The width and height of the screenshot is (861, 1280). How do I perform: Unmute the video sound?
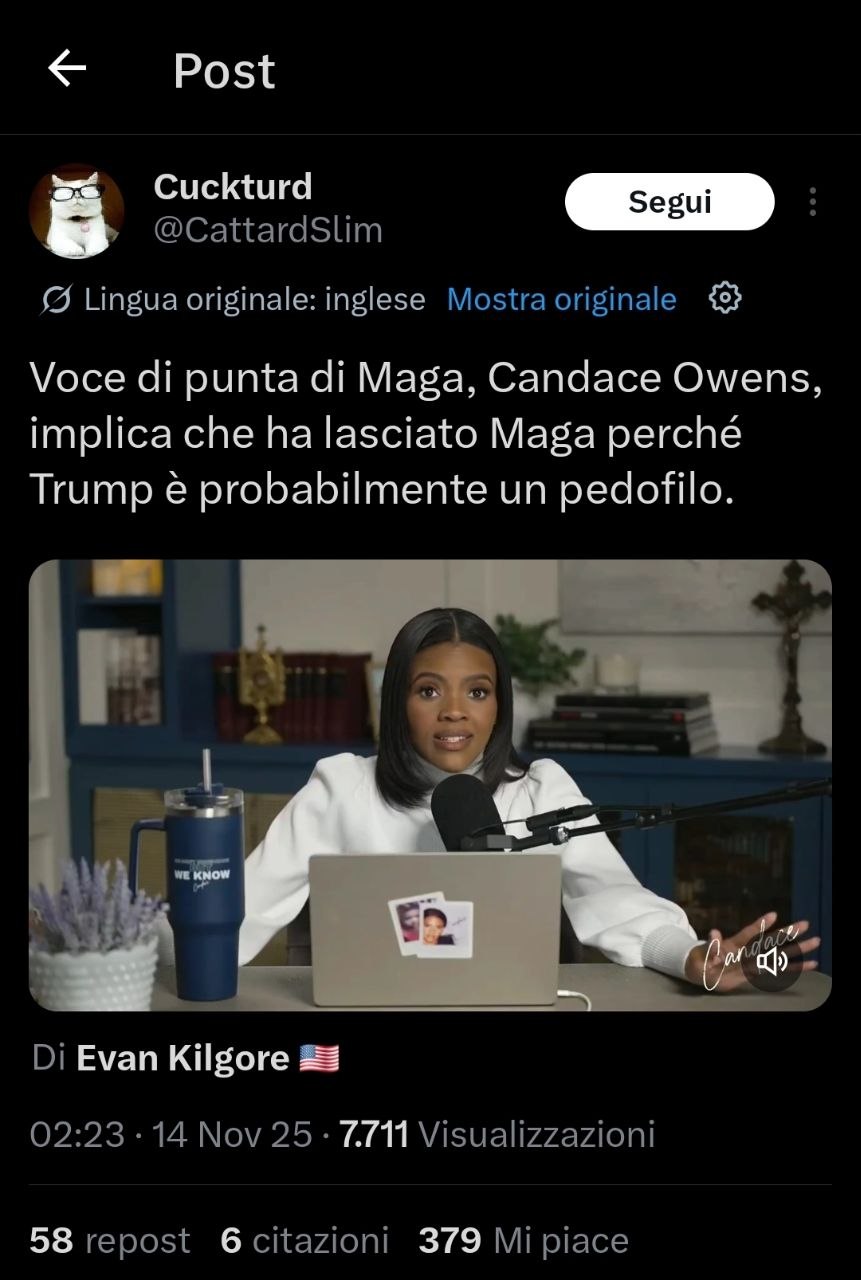pyautogui.click(x=773, y=963)
